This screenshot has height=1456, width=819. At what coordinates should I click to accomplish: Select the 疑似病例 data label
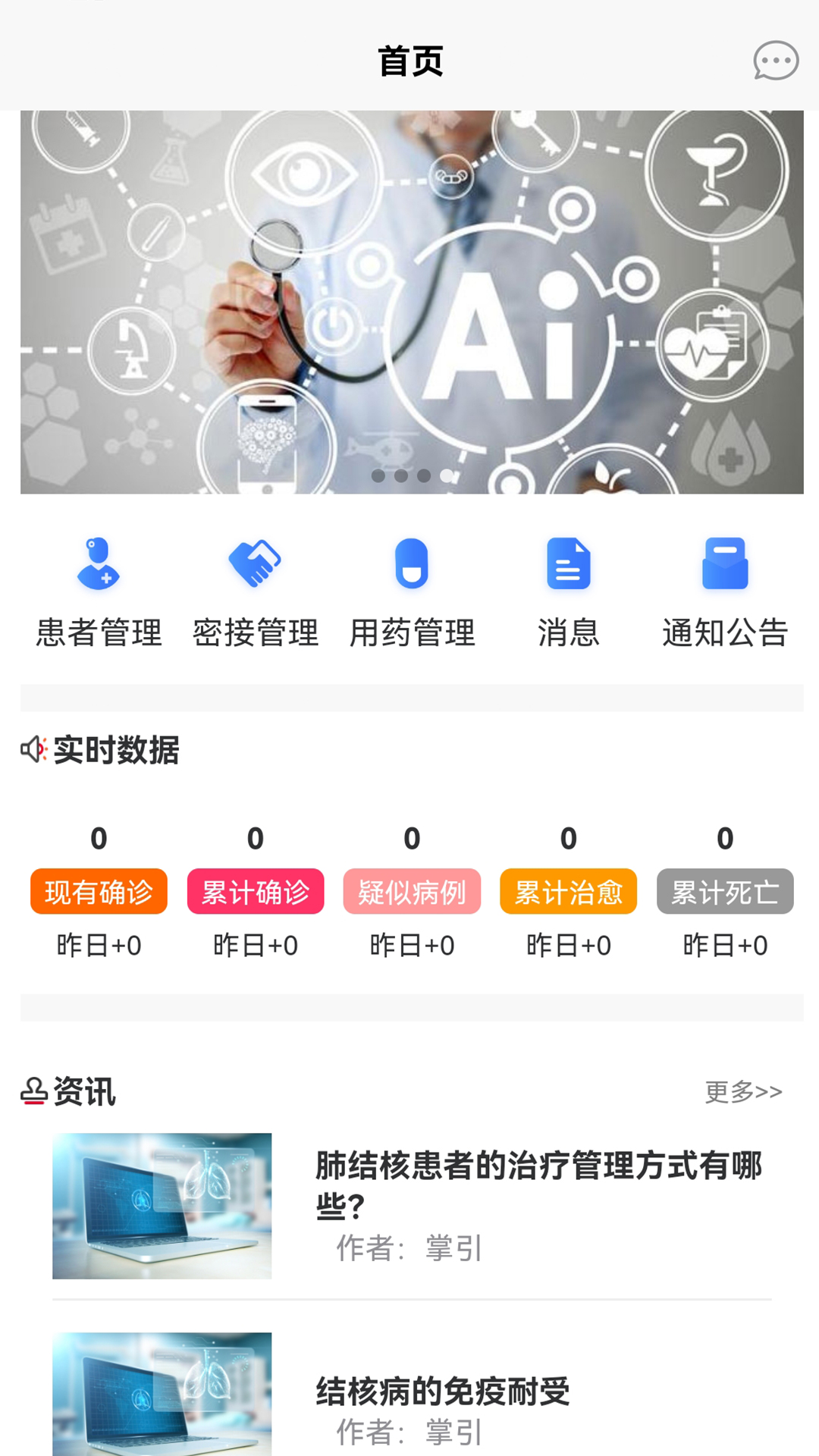tap(412, 892)
